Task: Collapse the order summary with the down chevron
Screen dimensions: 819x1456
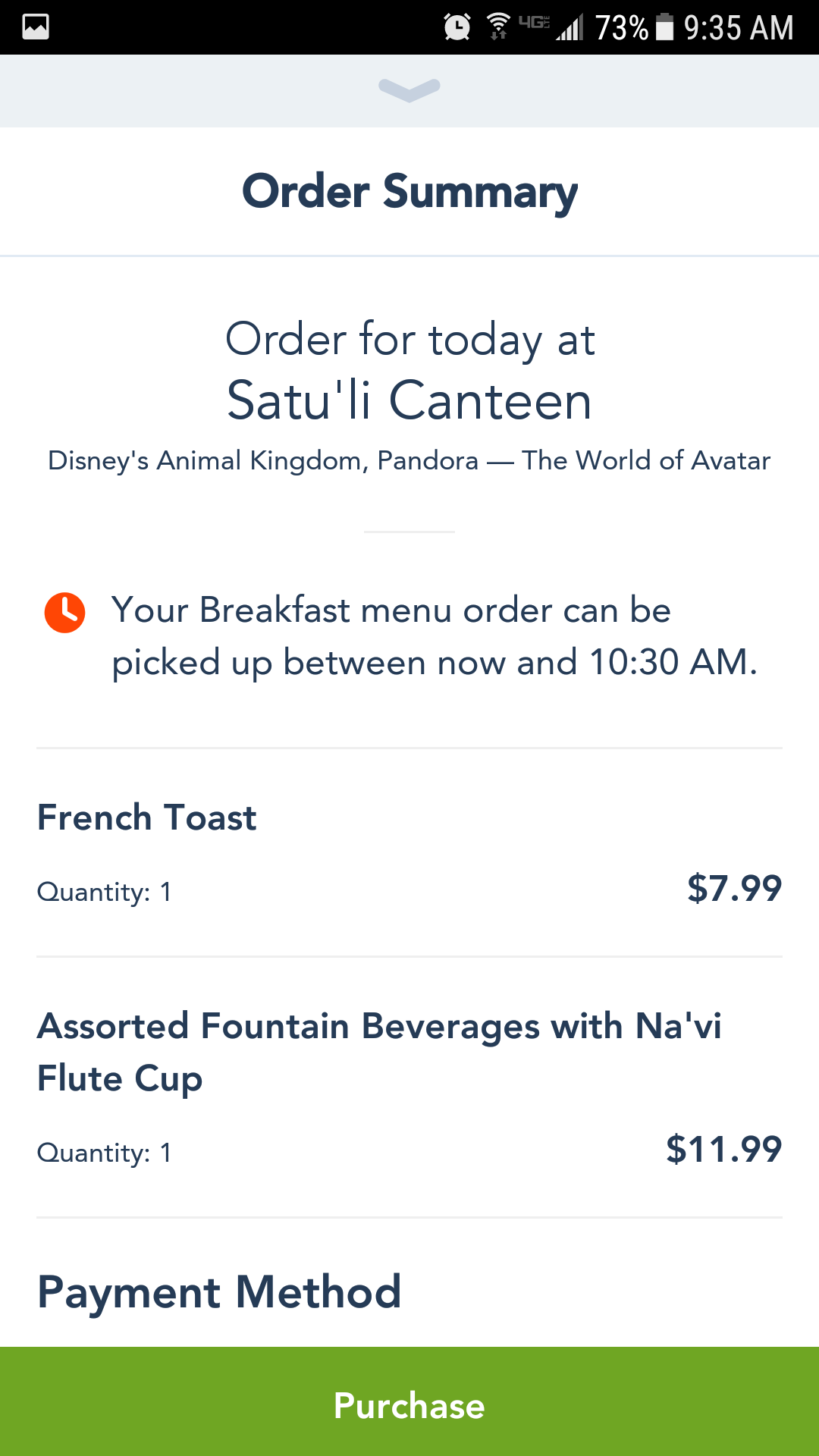Action: tap(409, 90)
